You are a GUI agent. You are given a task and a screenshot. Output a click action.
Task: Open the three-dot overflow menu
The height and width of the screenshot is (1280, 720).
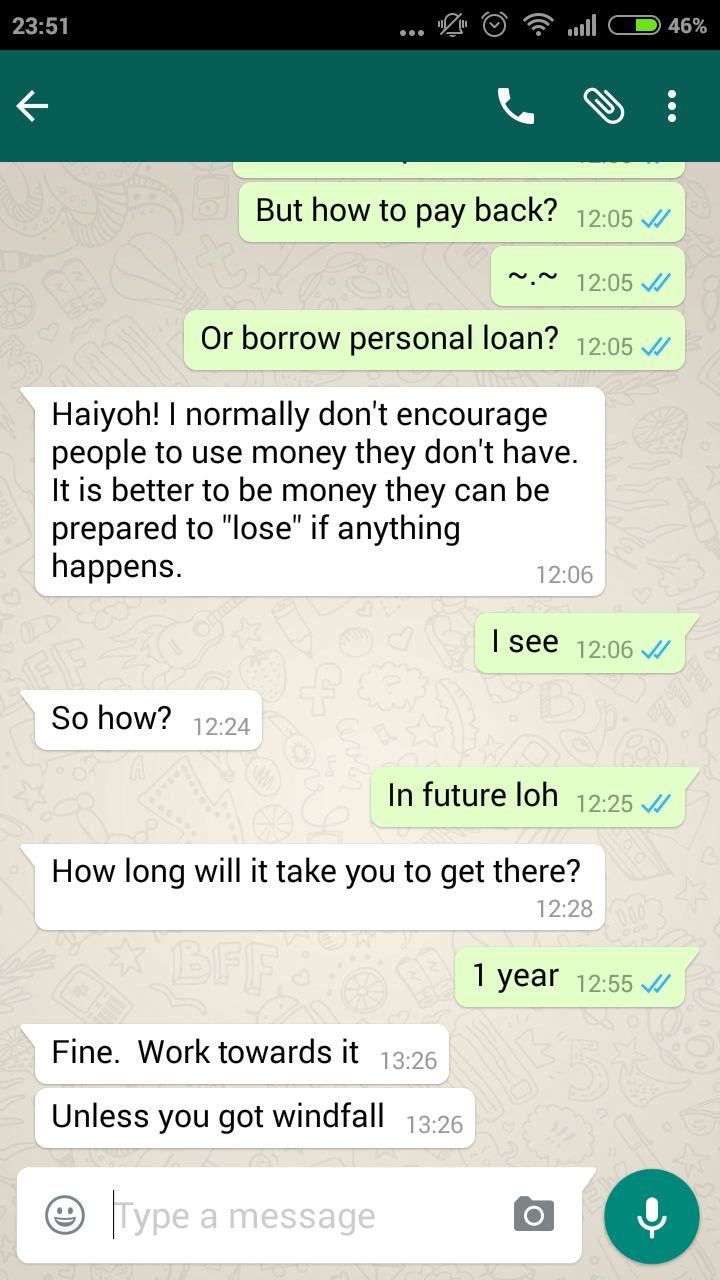click(x=672, y=106)
